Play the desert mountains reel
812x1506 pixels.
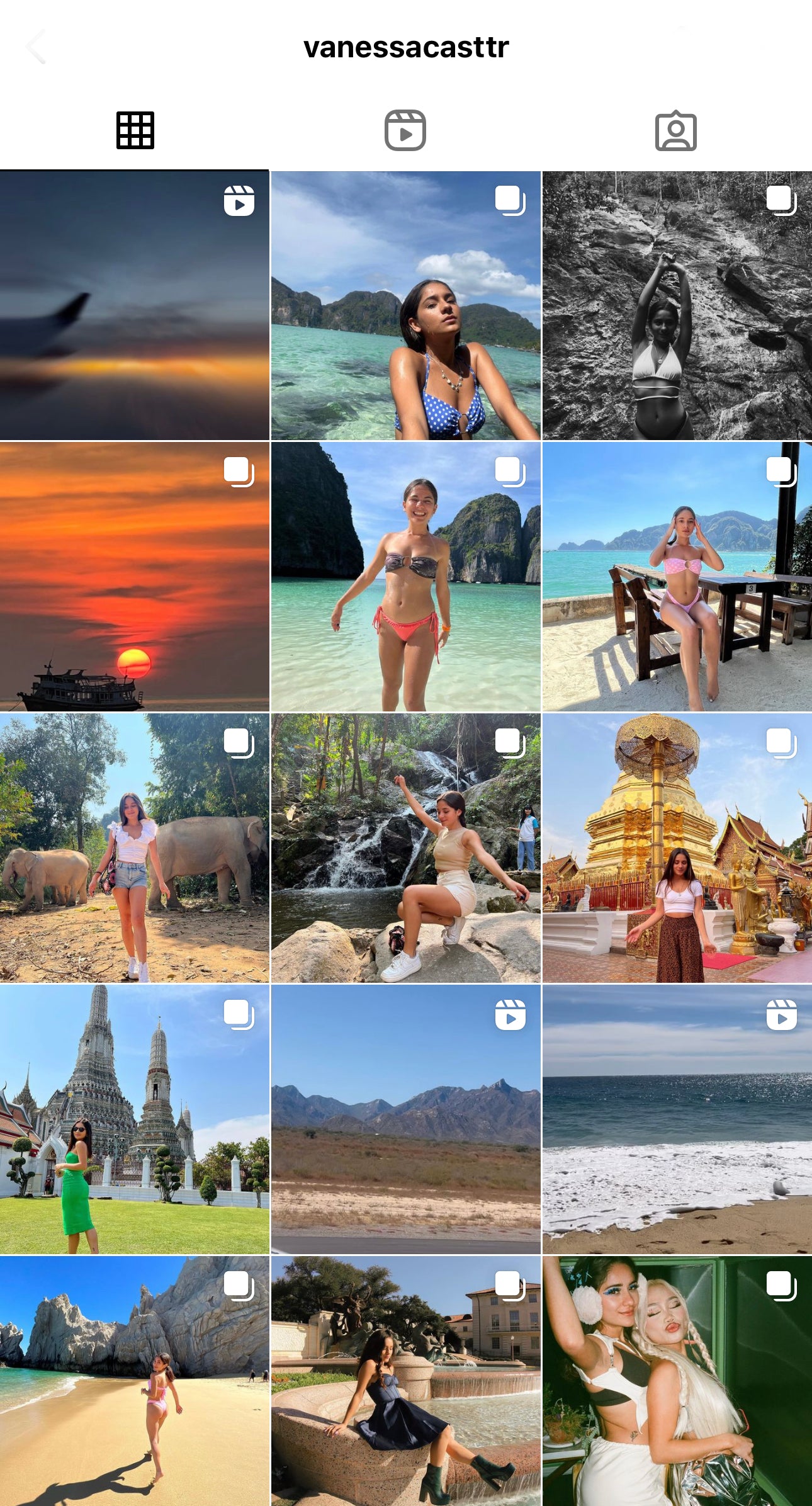(x=405, y=1119)
